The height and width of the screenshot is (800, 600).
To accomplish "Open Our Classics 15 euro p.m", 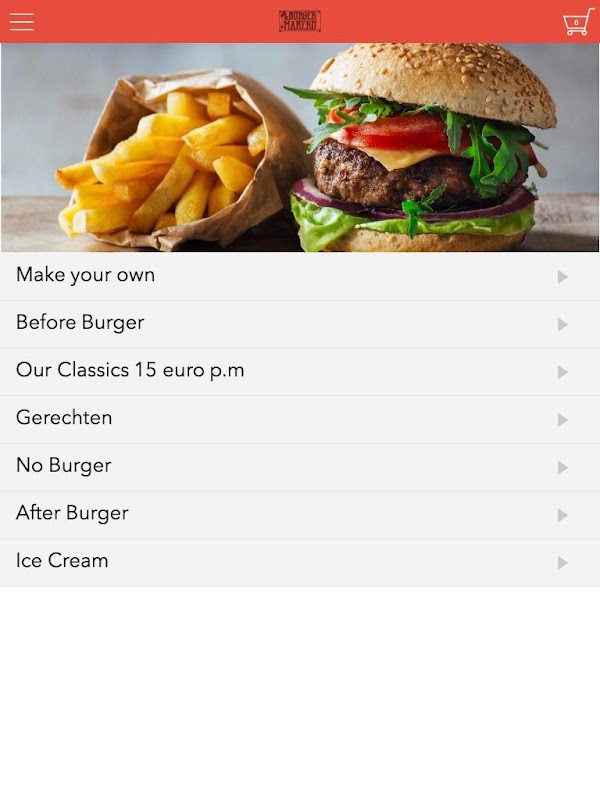I will pyautogui.click(x=300, y=371).
